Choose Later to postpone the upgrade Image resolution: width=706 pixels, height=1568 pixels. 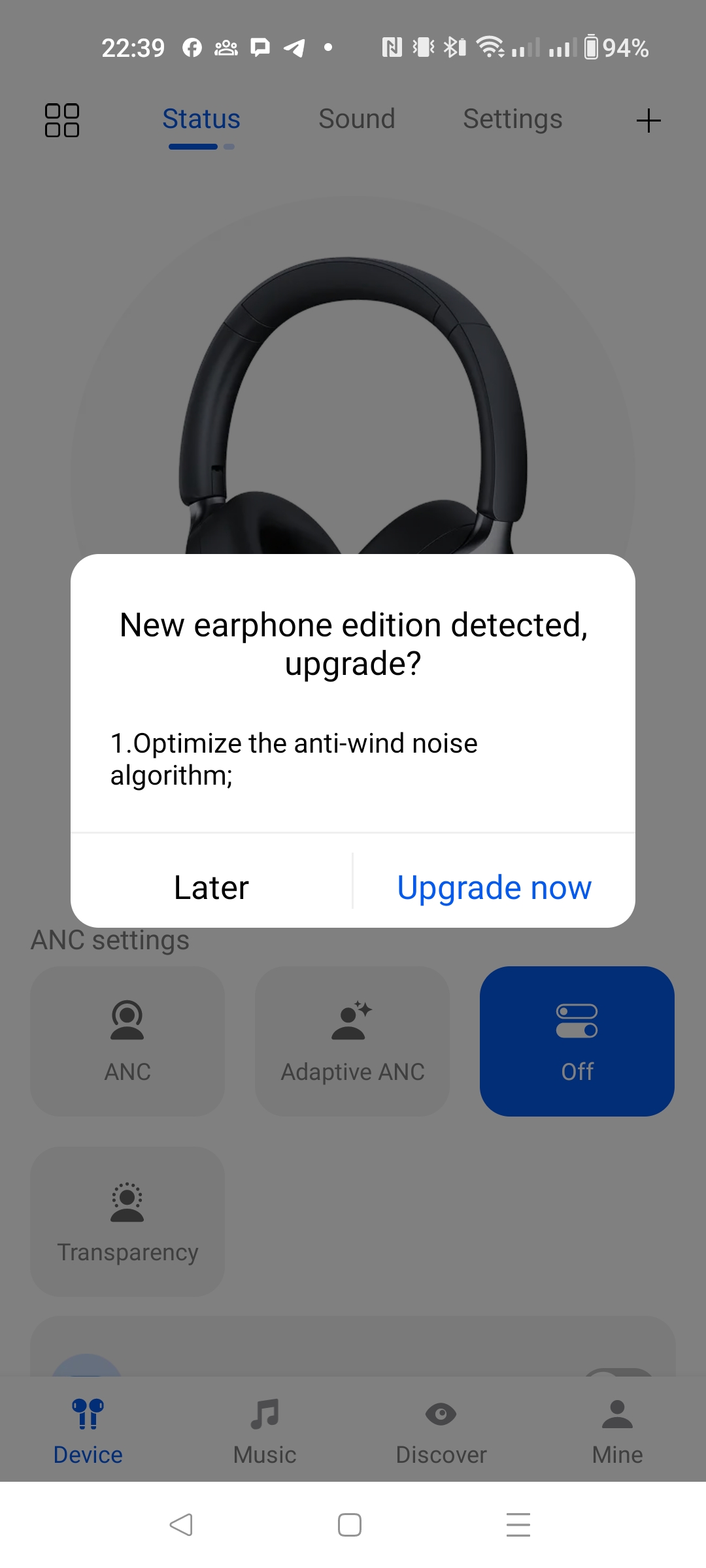pos(211,887)
